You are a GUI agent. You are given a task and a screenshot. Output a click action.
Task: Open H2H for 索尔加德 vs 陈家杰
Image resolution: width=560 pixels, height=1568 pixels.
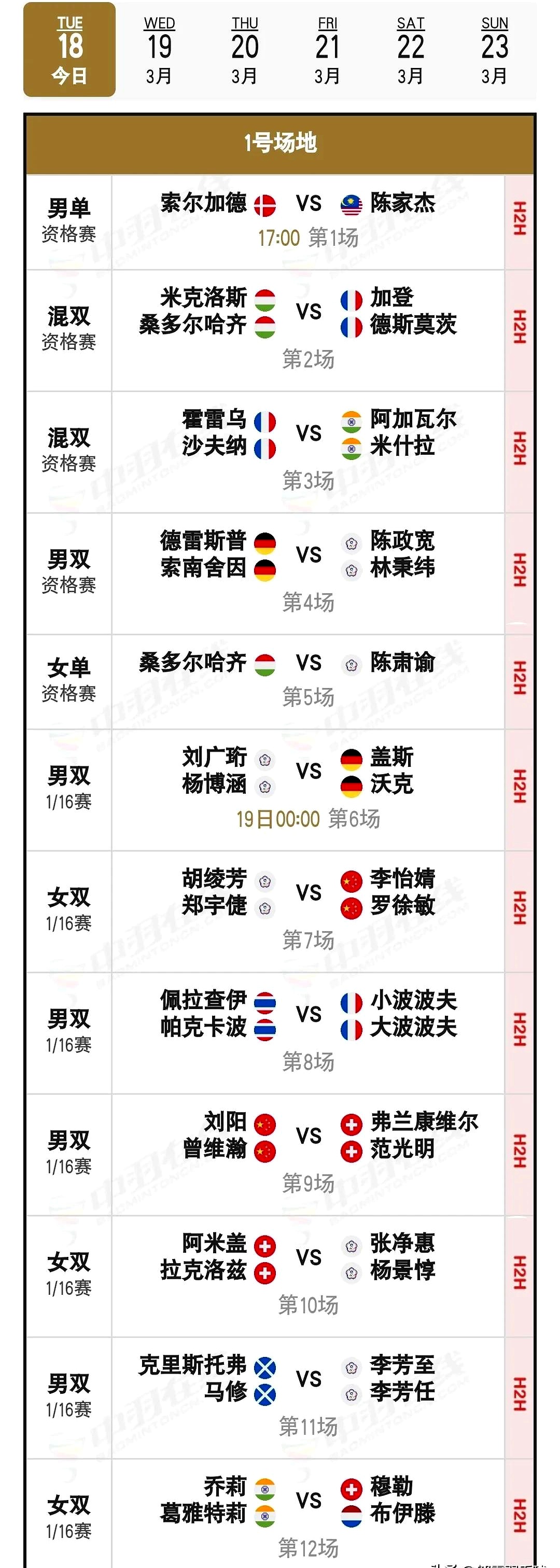point(519,219)
